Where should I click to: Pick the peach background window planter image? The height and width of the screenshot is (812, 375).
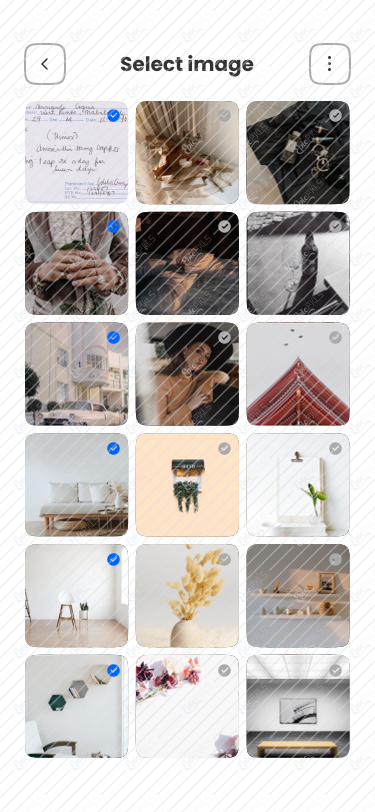[x=187, y=485]
